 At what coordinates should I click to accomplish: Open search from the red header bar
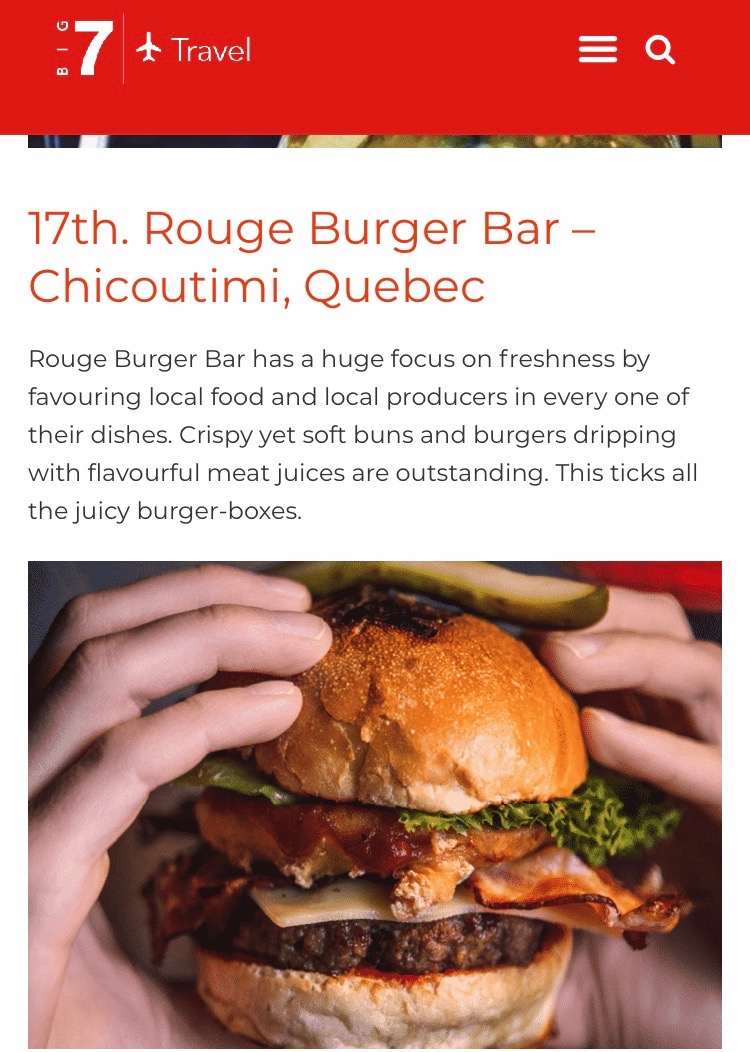coord(660,48)
